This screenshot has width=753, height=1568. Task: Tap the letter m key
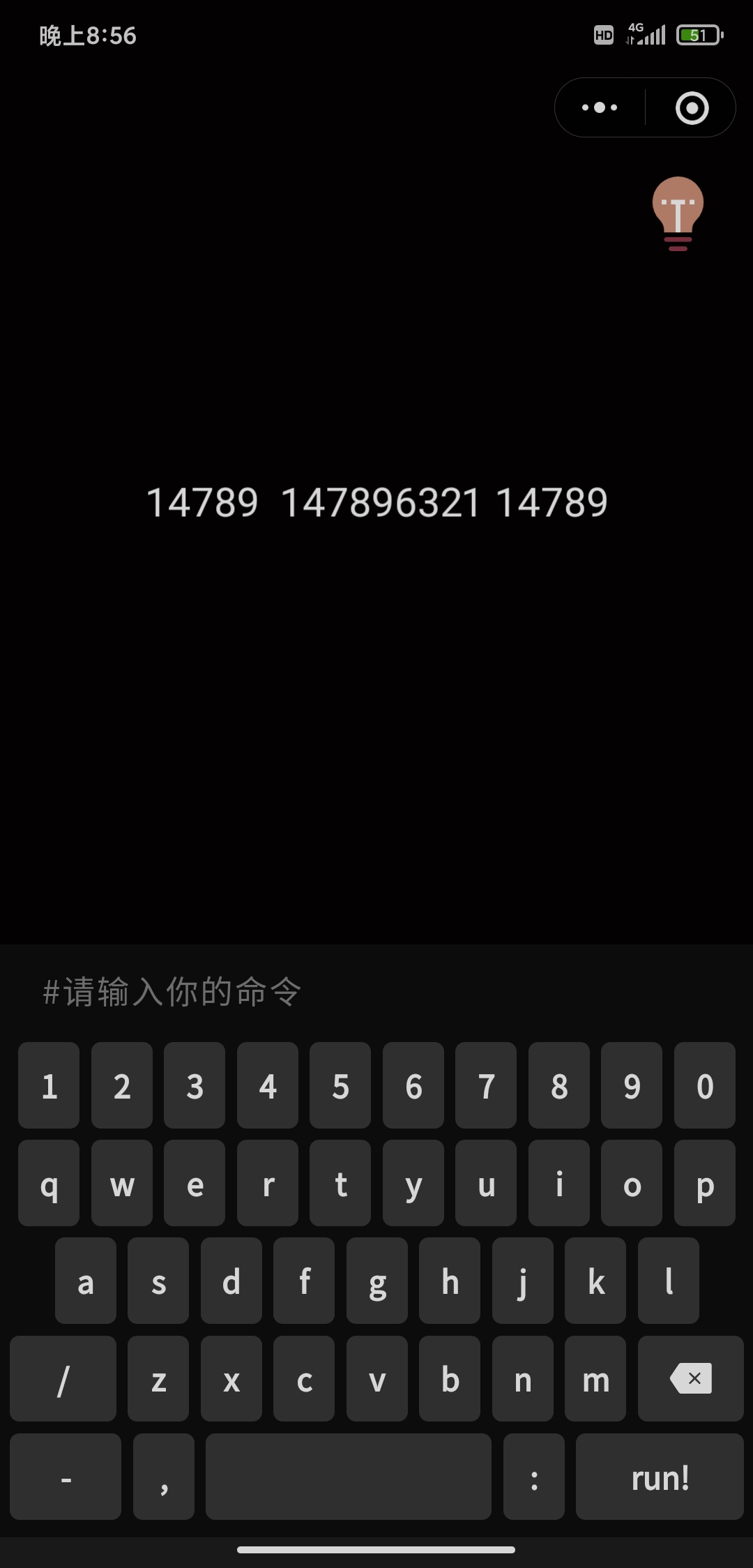(595, 1378)
